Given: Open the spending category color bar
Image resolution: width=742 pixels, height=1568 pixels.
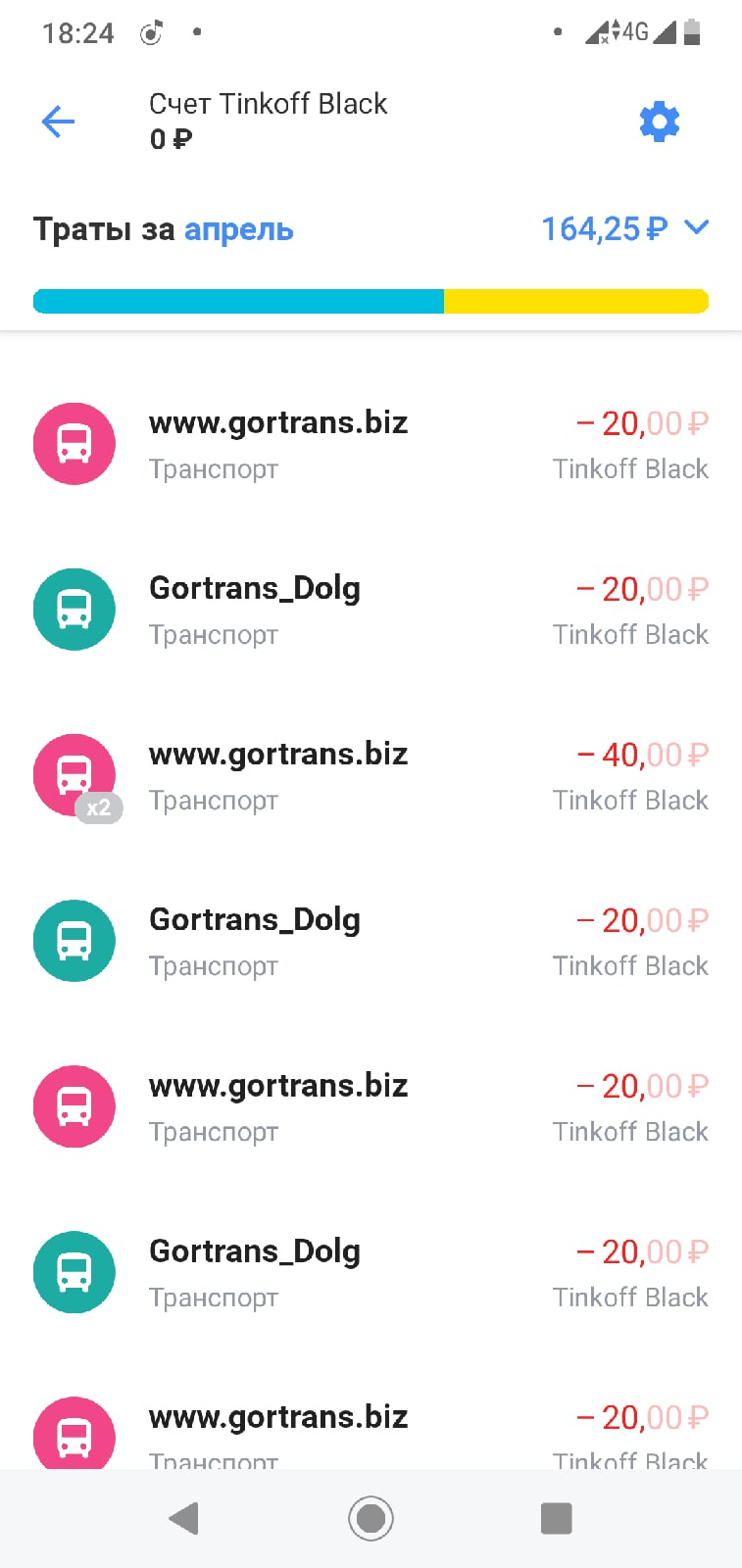Looking at the screenshot, I should (371, 301).
